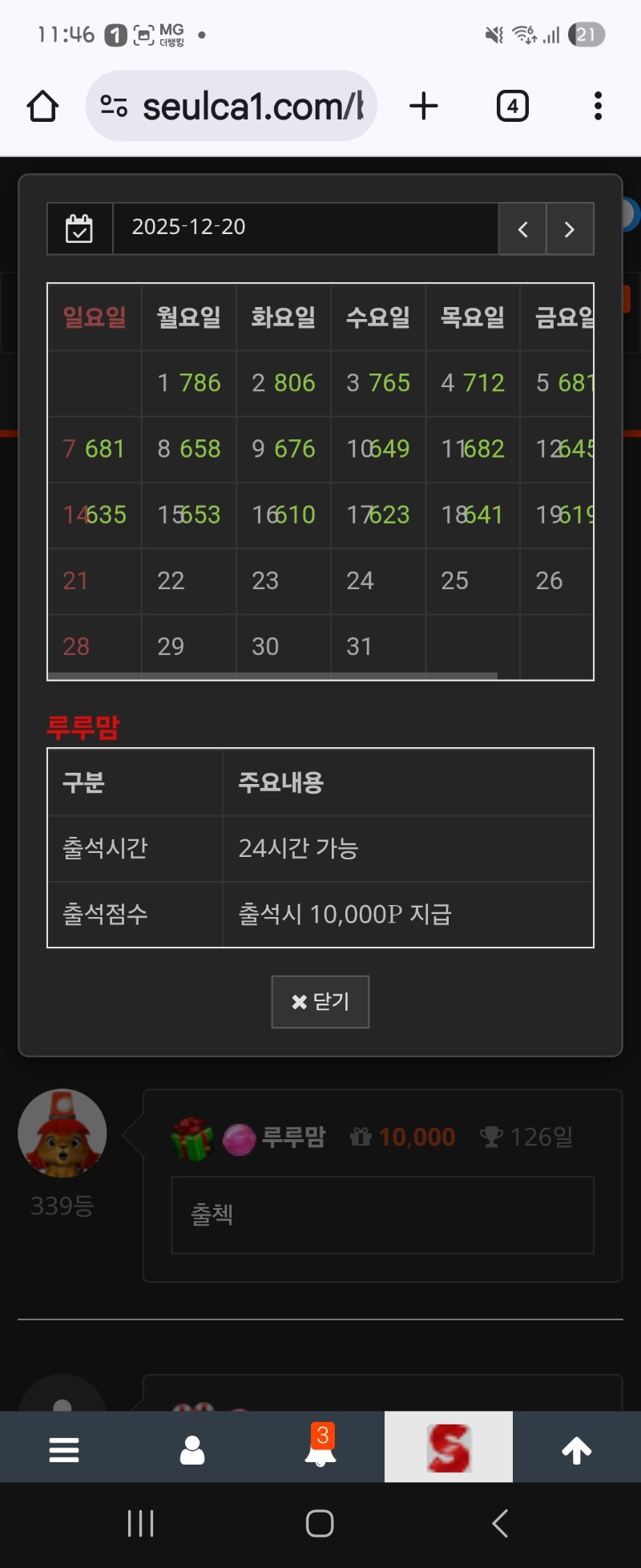Screen dimensions: 641x1568
Task: Open the notifications bell with 3 alerts
Action: click(x=320, y=1448)
